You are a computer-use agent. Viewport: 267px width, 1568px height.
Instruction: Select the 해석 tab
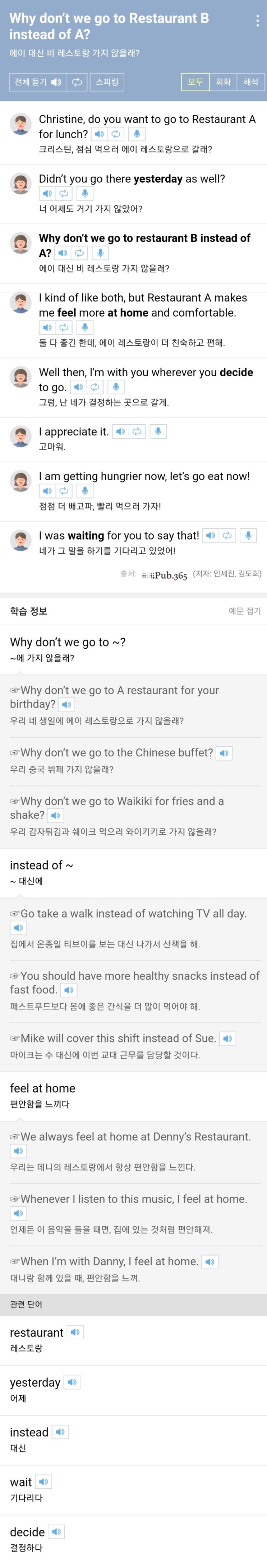(250, 81)
